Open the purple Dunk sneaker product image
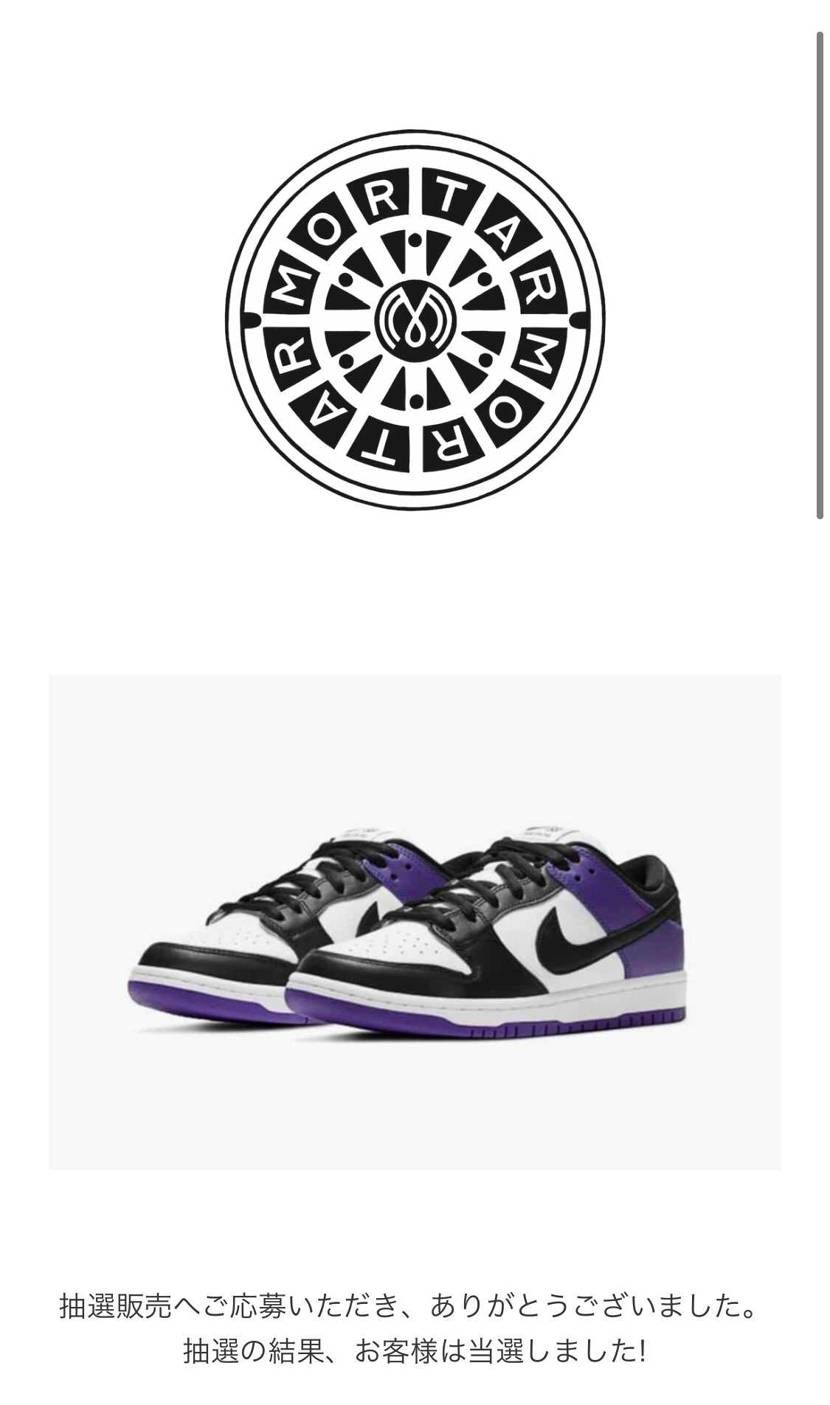The image size is (830, 1405). click(x=415, y=921)
